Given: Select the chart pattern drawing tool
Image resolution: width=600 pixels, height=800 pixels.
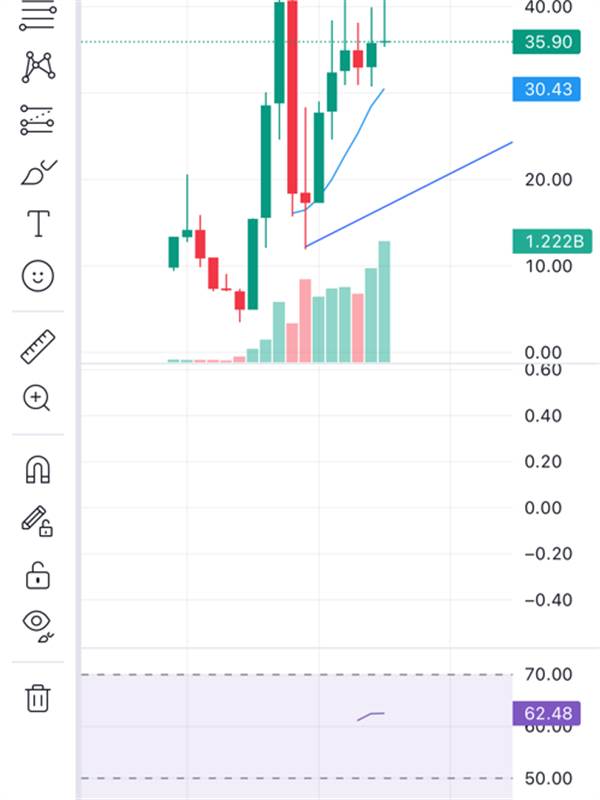Looking at the screenshot, I should [x=38, y=66].
